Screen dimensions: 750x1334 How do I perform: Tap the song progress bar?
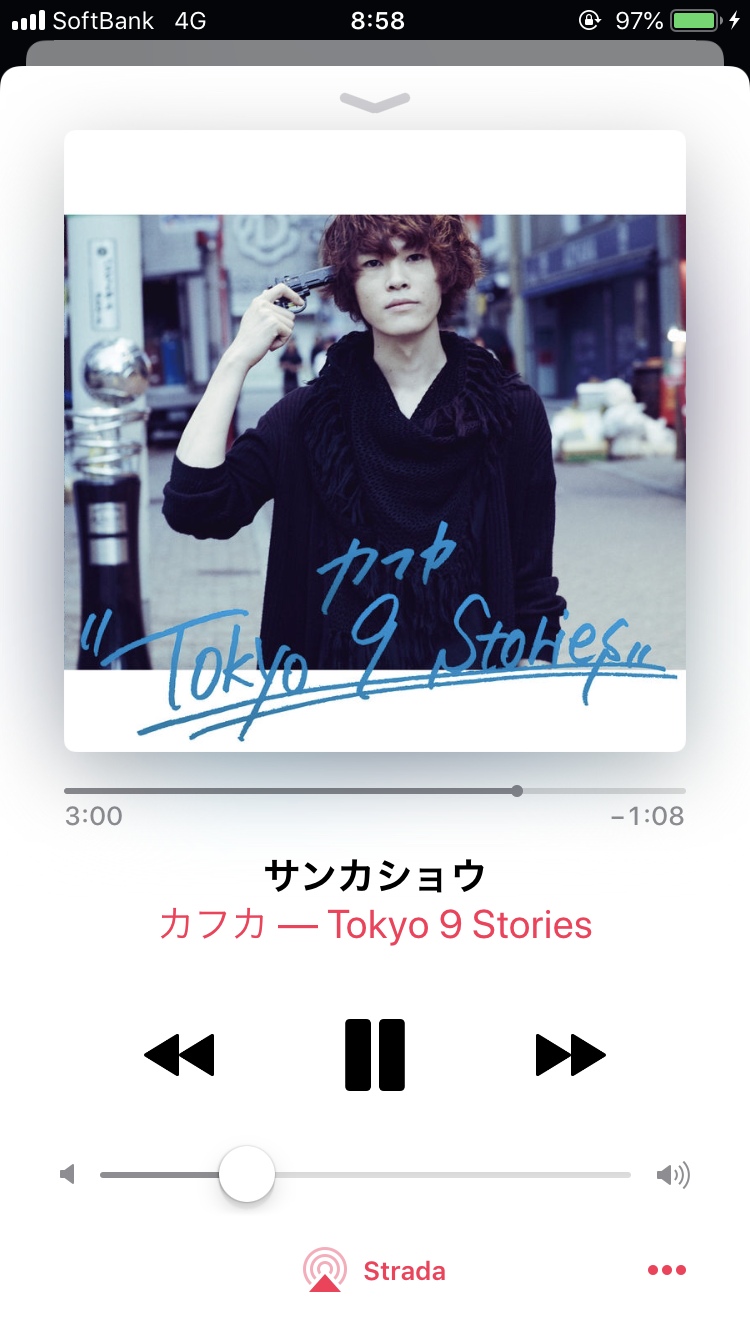point(375,791)
